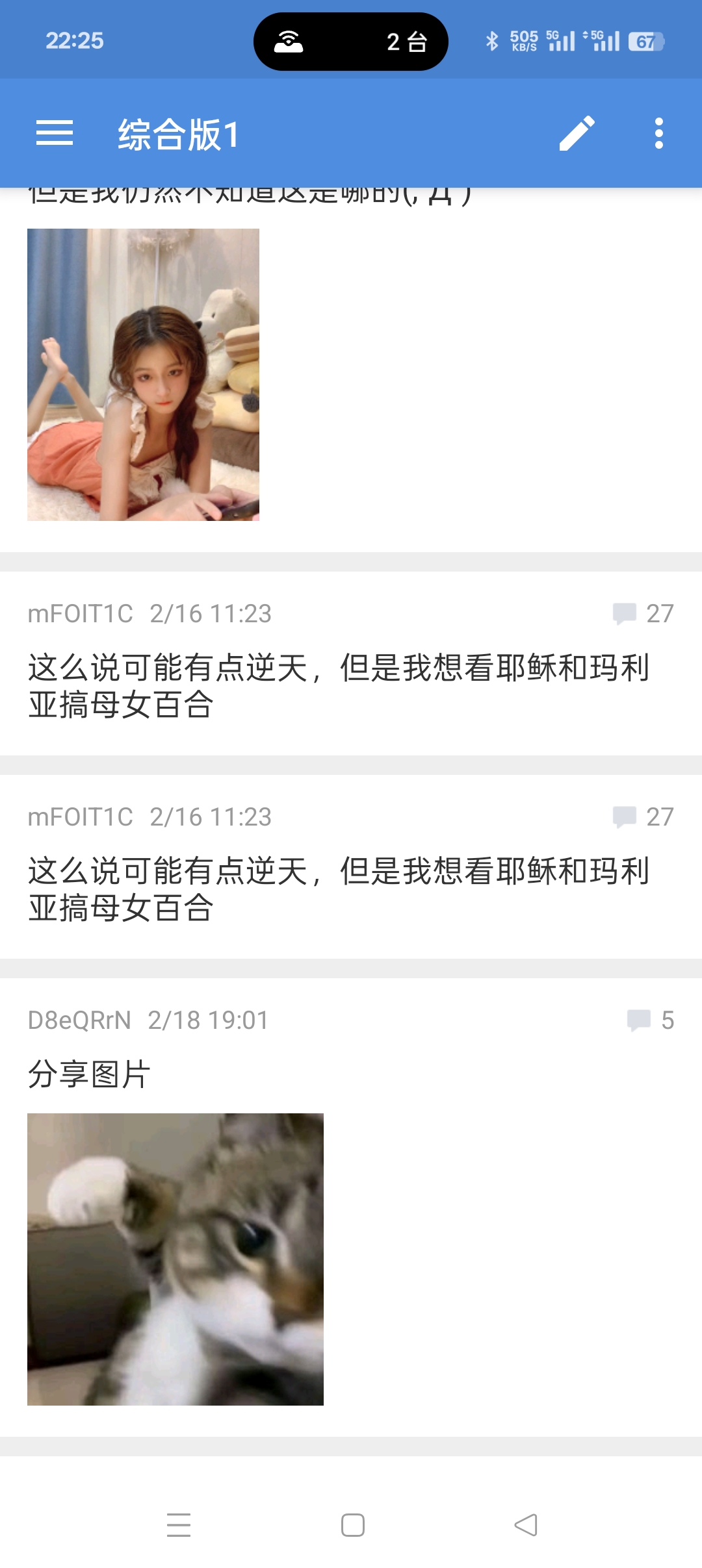Return to the home screen

coord(352,1524)
